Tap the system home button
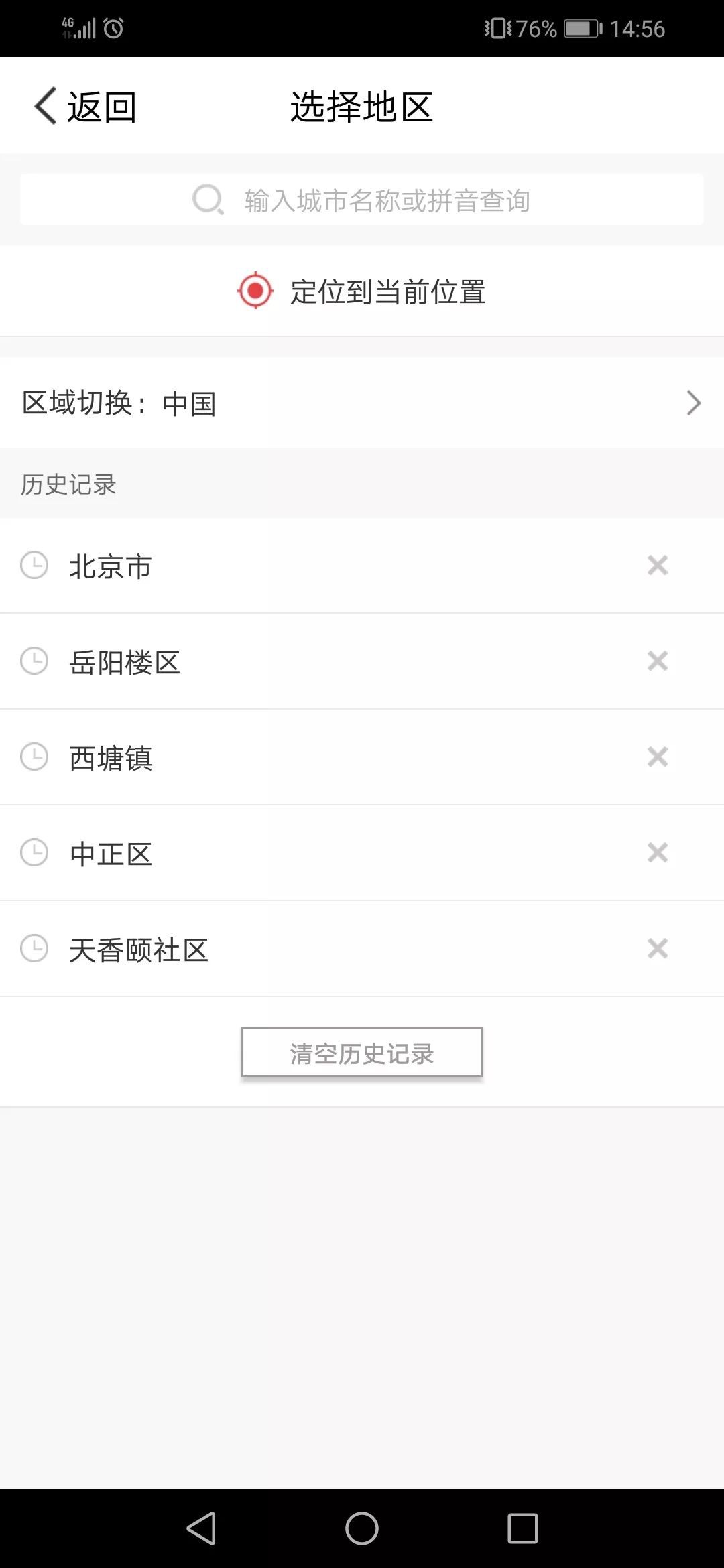This screenshot has width=724, height=1568. 362,1528
